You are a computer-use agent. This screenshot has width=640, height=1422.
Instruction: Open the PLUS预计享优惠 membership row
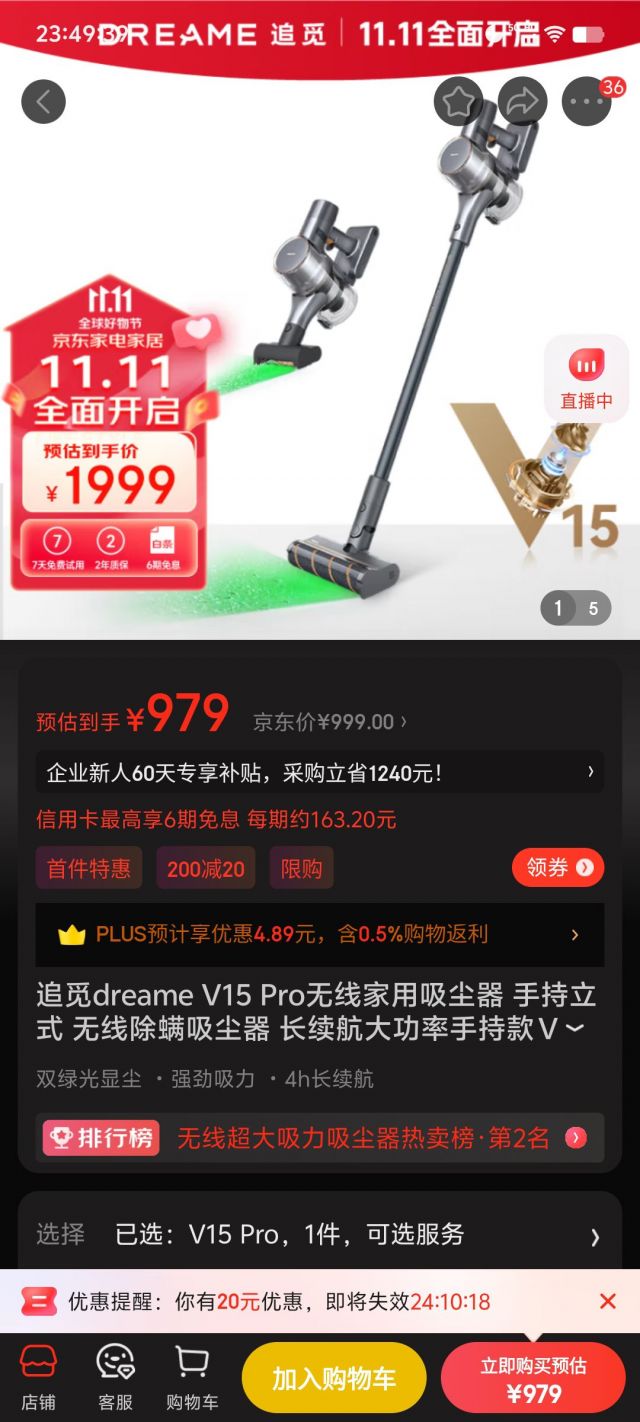click(x=319, y=934)
